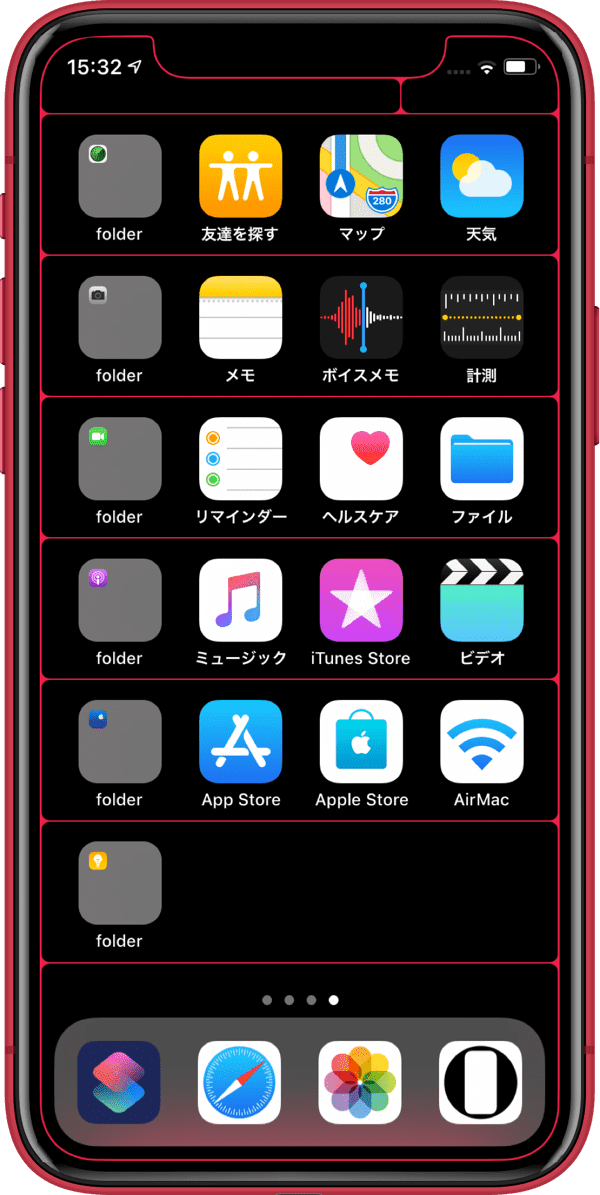Open Photos from the dock
600x1195 pixels.
tap(360, 1082)
